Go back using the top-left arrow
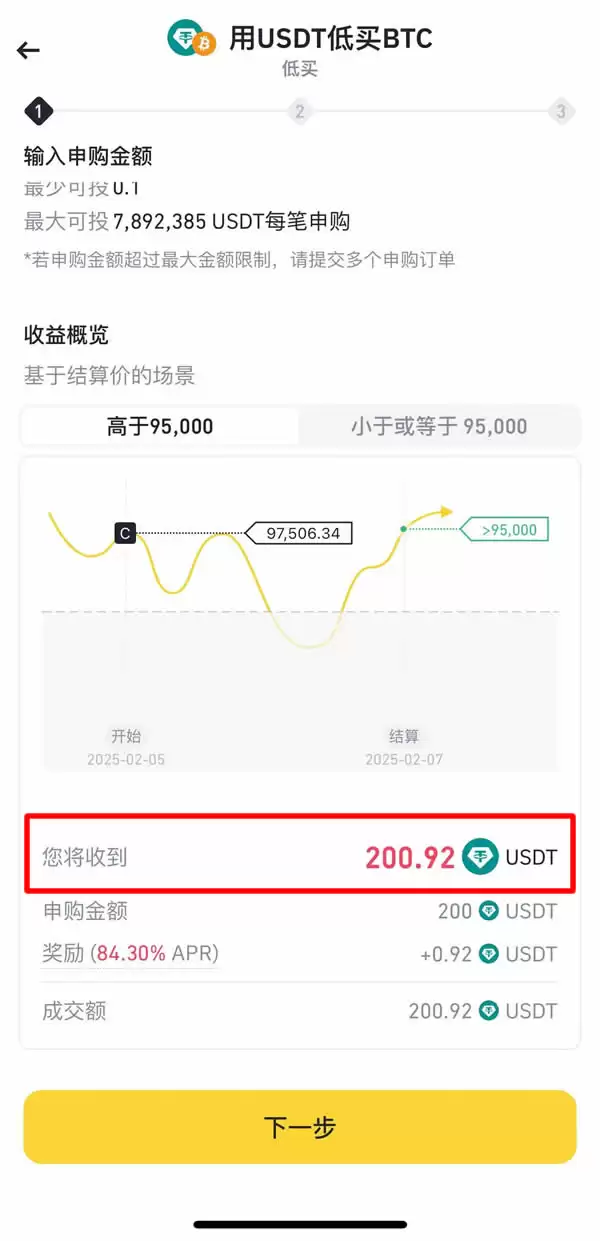The width and height of the screenshot is (600, 1241). tap(28, 51)
